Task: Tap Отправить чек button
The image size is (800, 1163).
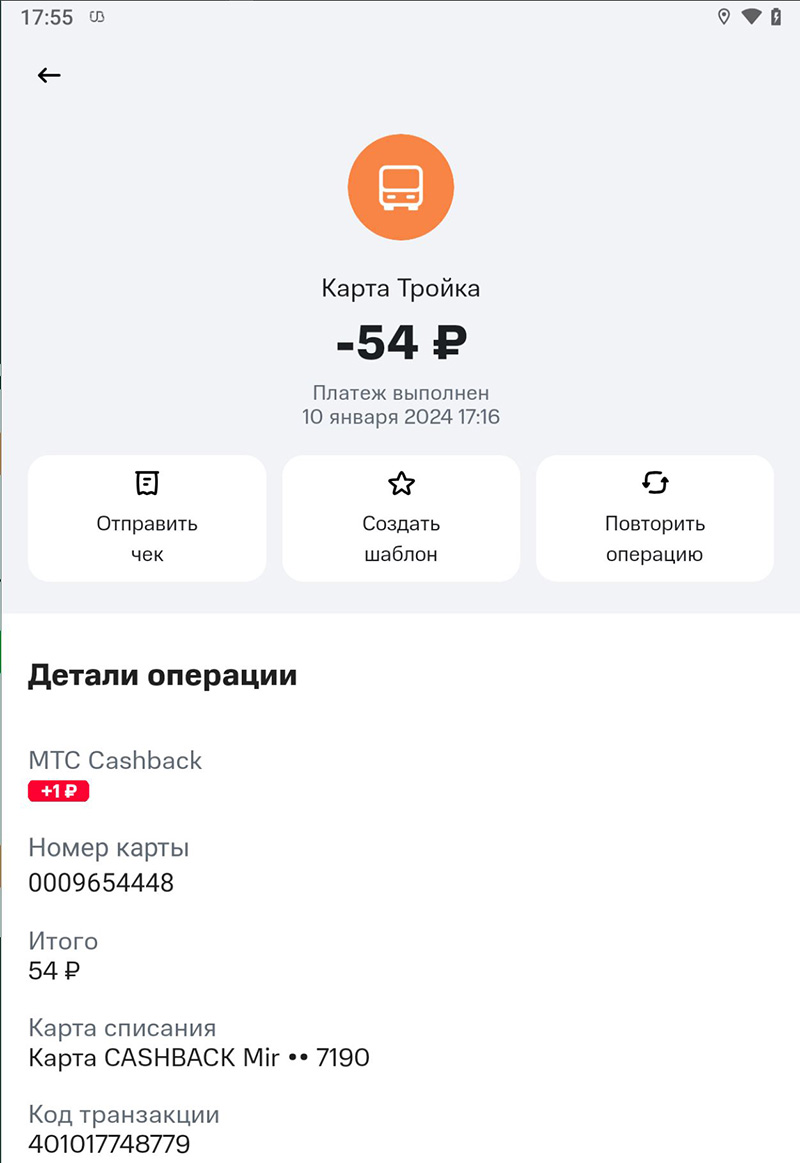Action: 147,518
